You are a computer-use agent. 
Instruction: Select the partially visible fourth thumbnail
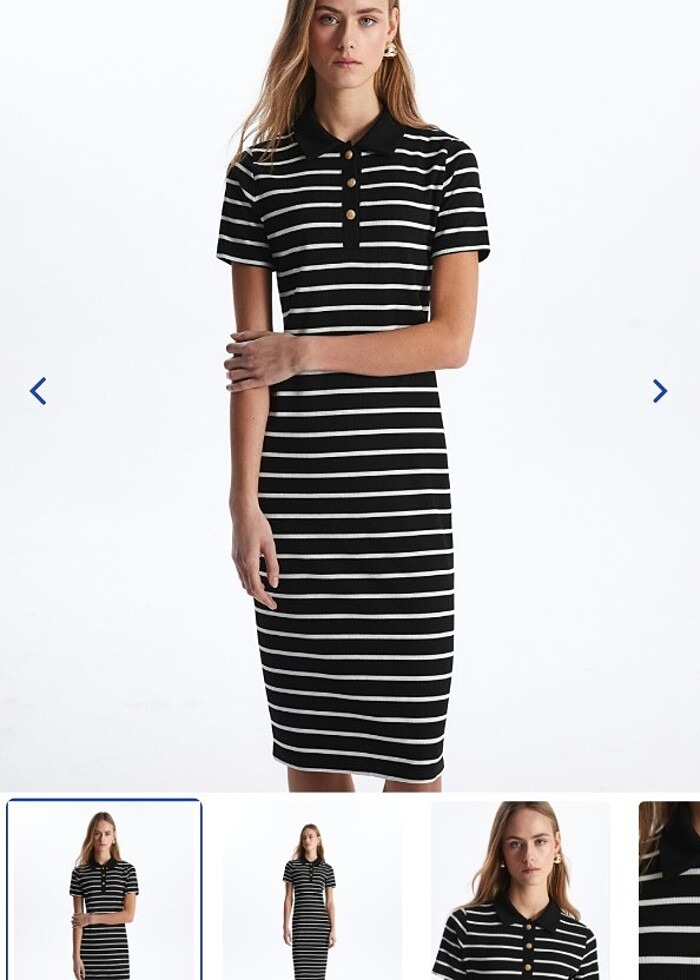(670, 890)
